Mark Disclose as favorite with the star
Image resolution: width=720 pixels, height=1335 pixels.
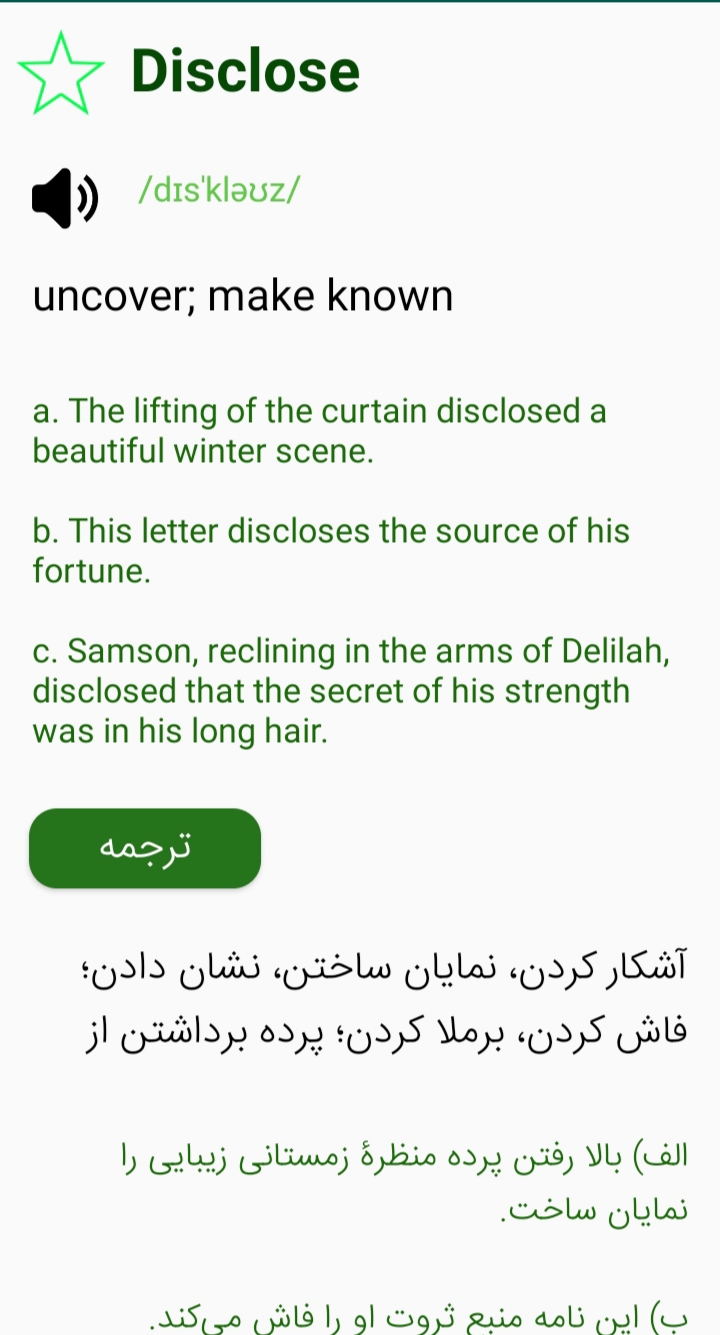[60, 73]
